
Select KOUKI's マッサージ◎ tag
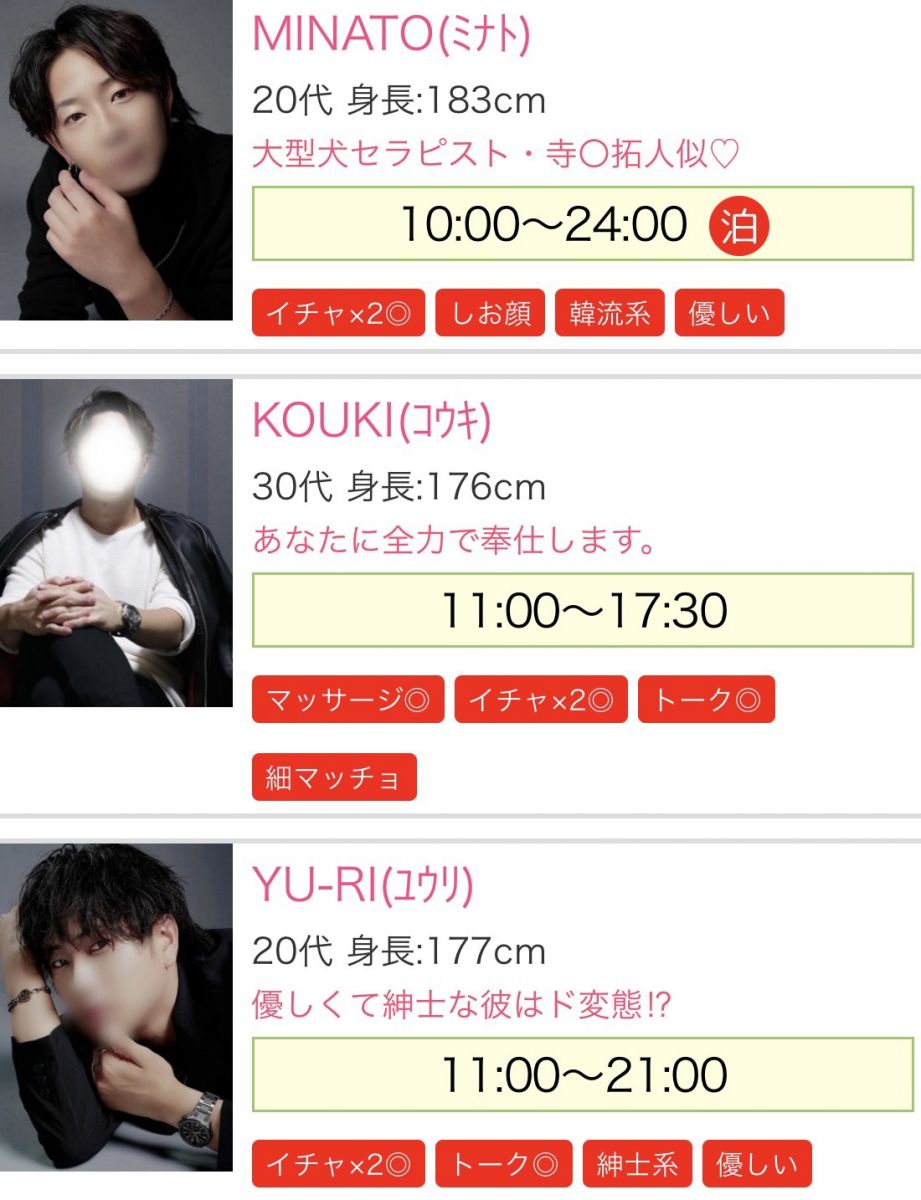click(348, 700)
